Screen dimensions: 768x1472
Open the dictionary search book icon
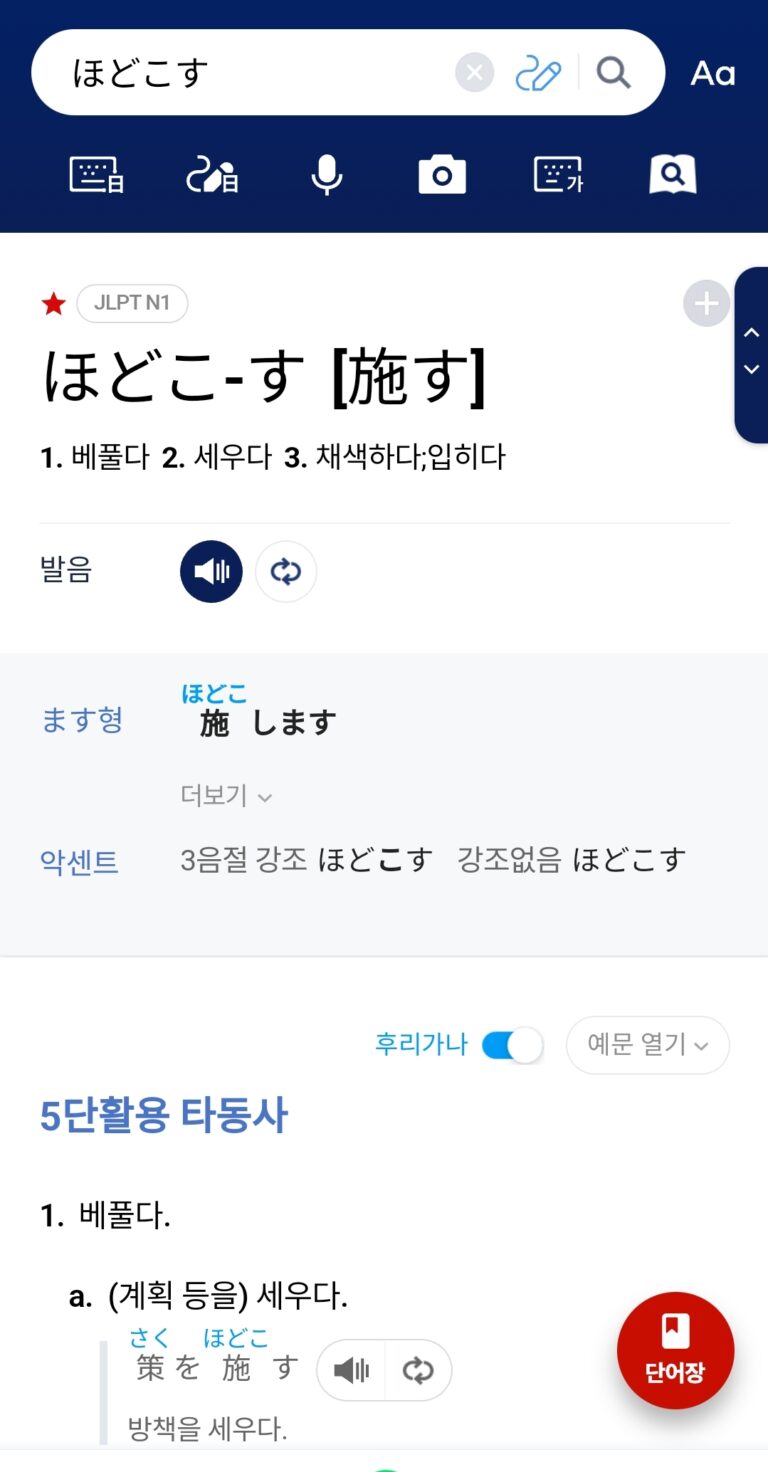pos(673,175)
